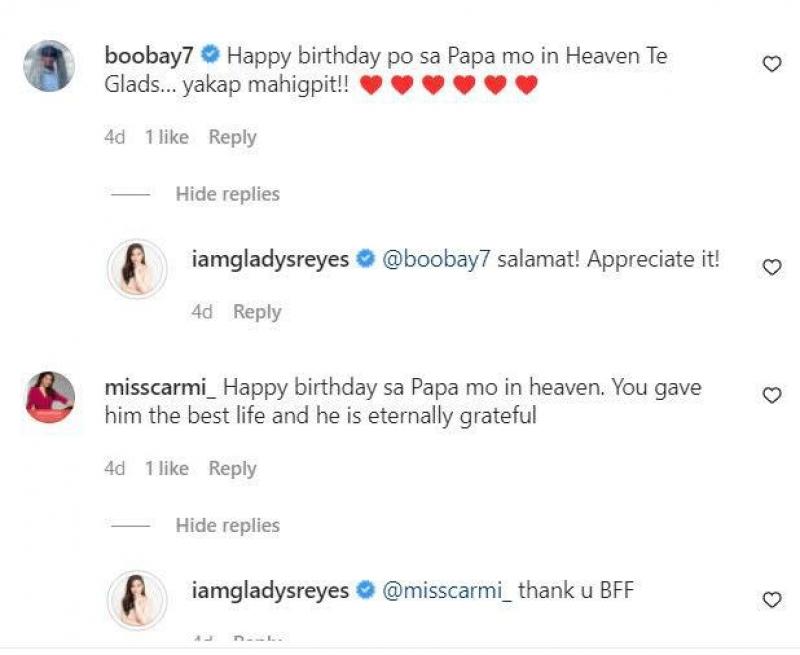Viewport: 800px width, 655px height.
Task: Hide replies under boobay7's comment
Action: click(x=227, y=194)
